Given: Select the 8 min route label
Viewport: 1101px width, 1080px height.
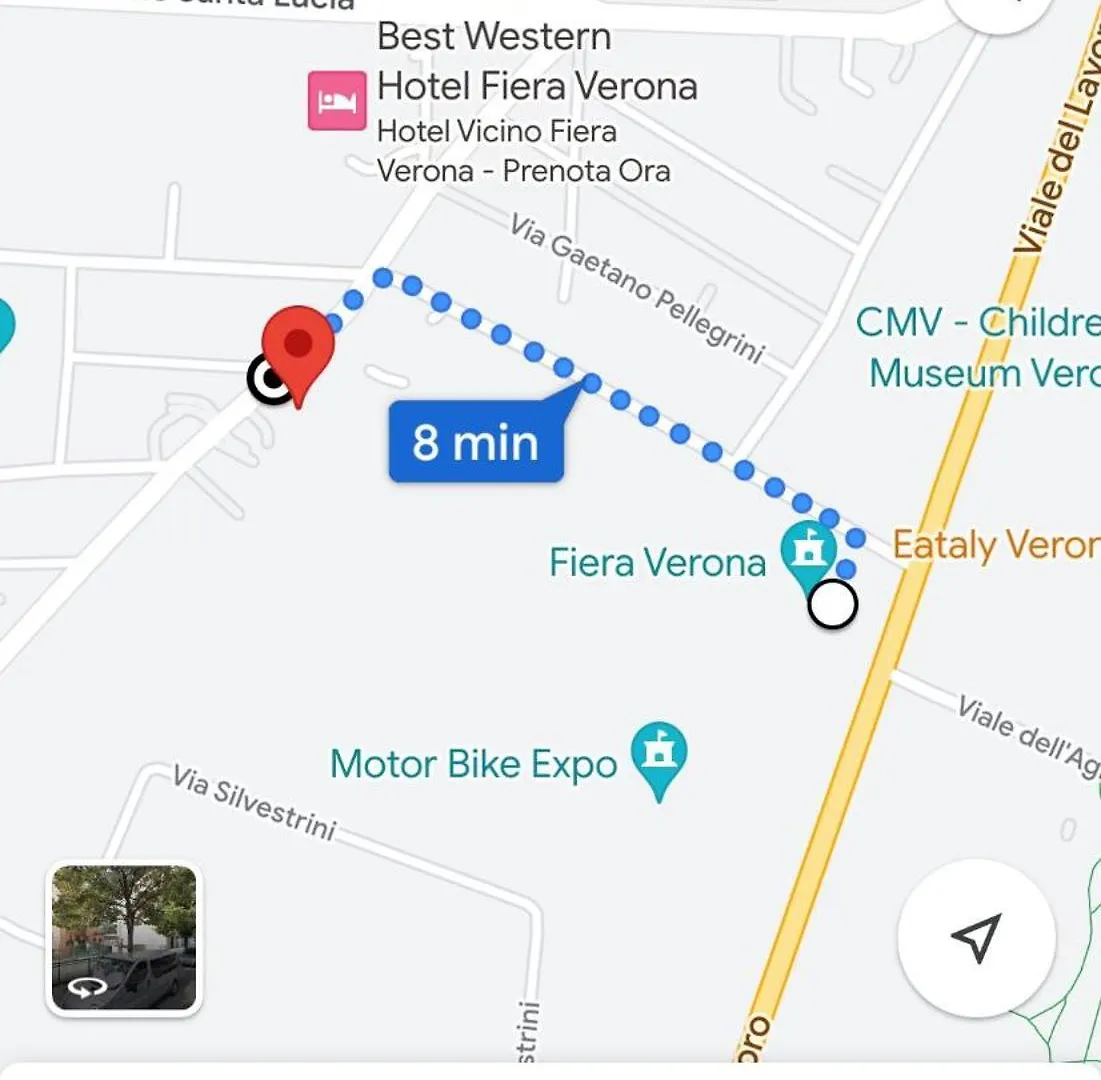Looking at the screenshot, I should tap(476, 441).
